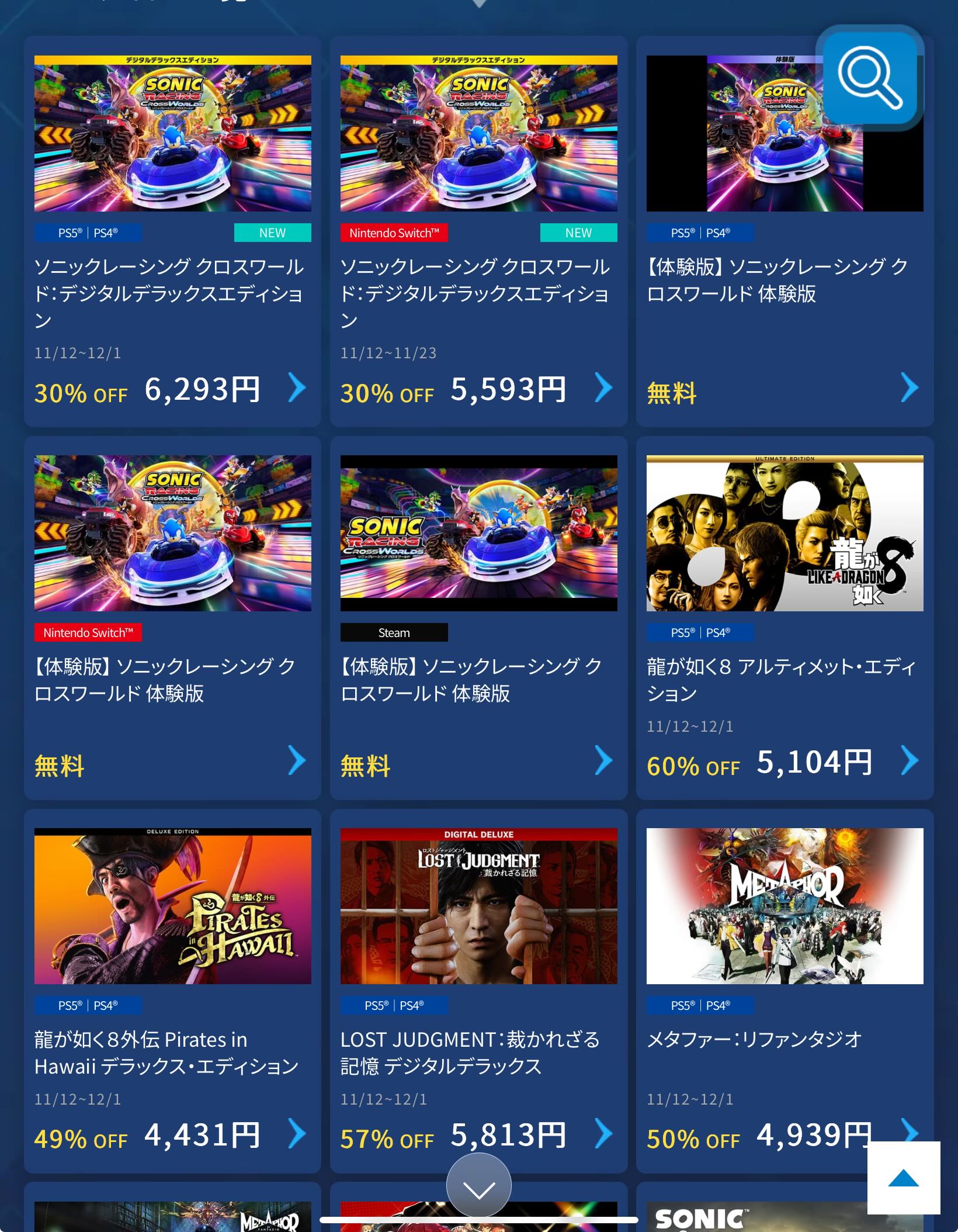958x1232 pixels.
Task: Open Nintendo Switch Sonic Racing Digital Deluxe card
Action: pyautogui.click(x=478, y=231)
